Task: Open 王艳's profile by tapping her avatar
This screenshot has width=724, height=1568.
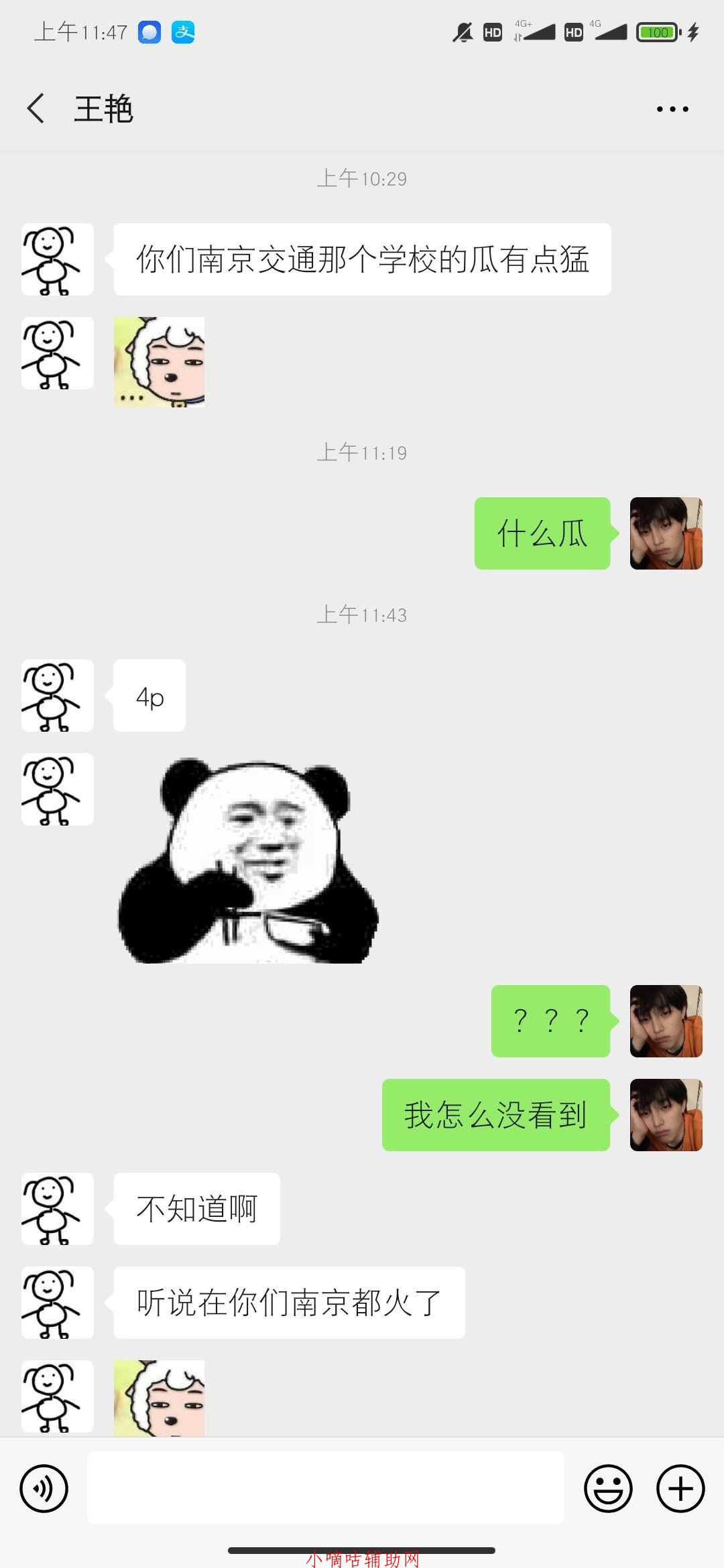Action: click(57, 259)
